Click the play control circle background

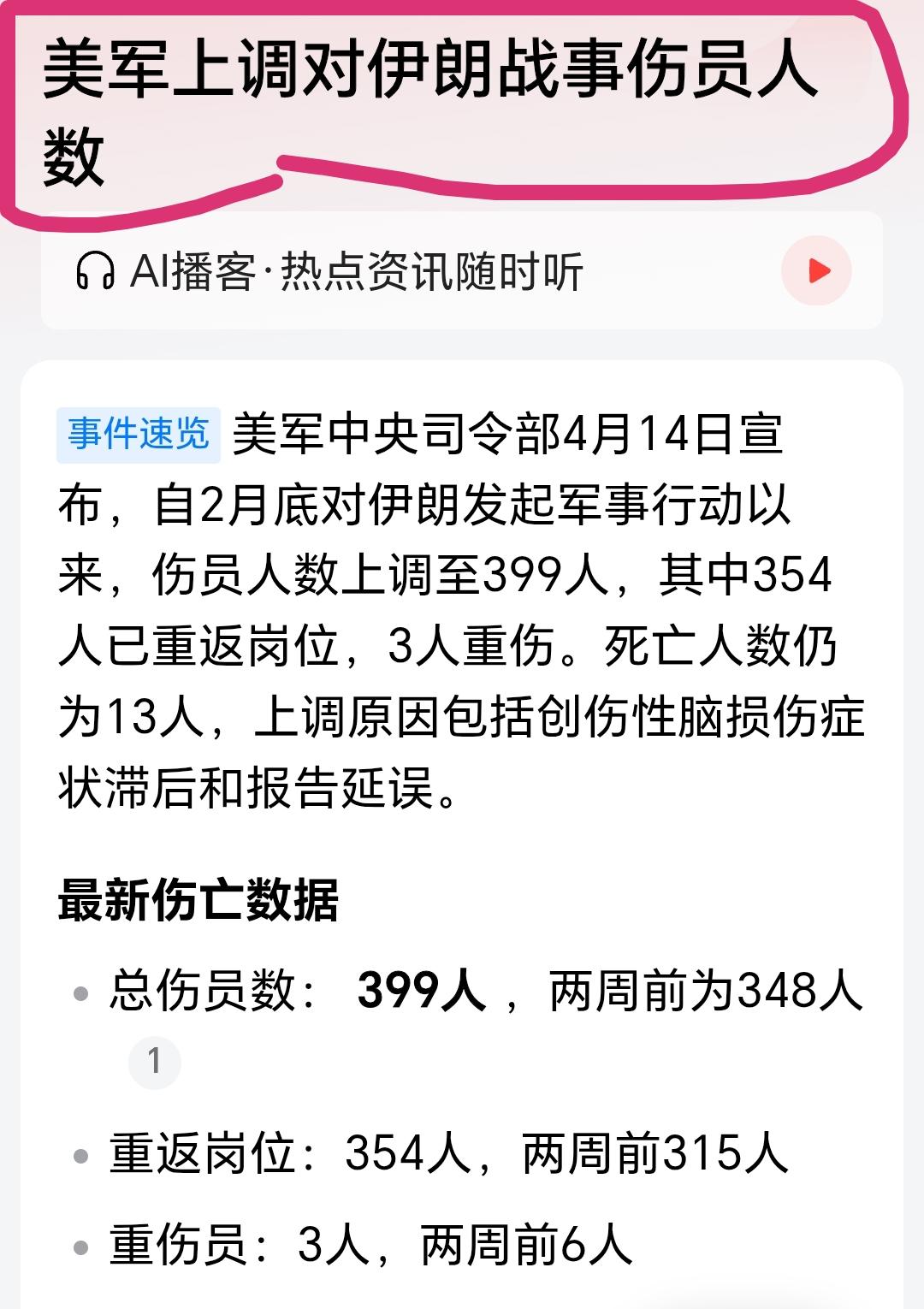[x=820, y=270]
